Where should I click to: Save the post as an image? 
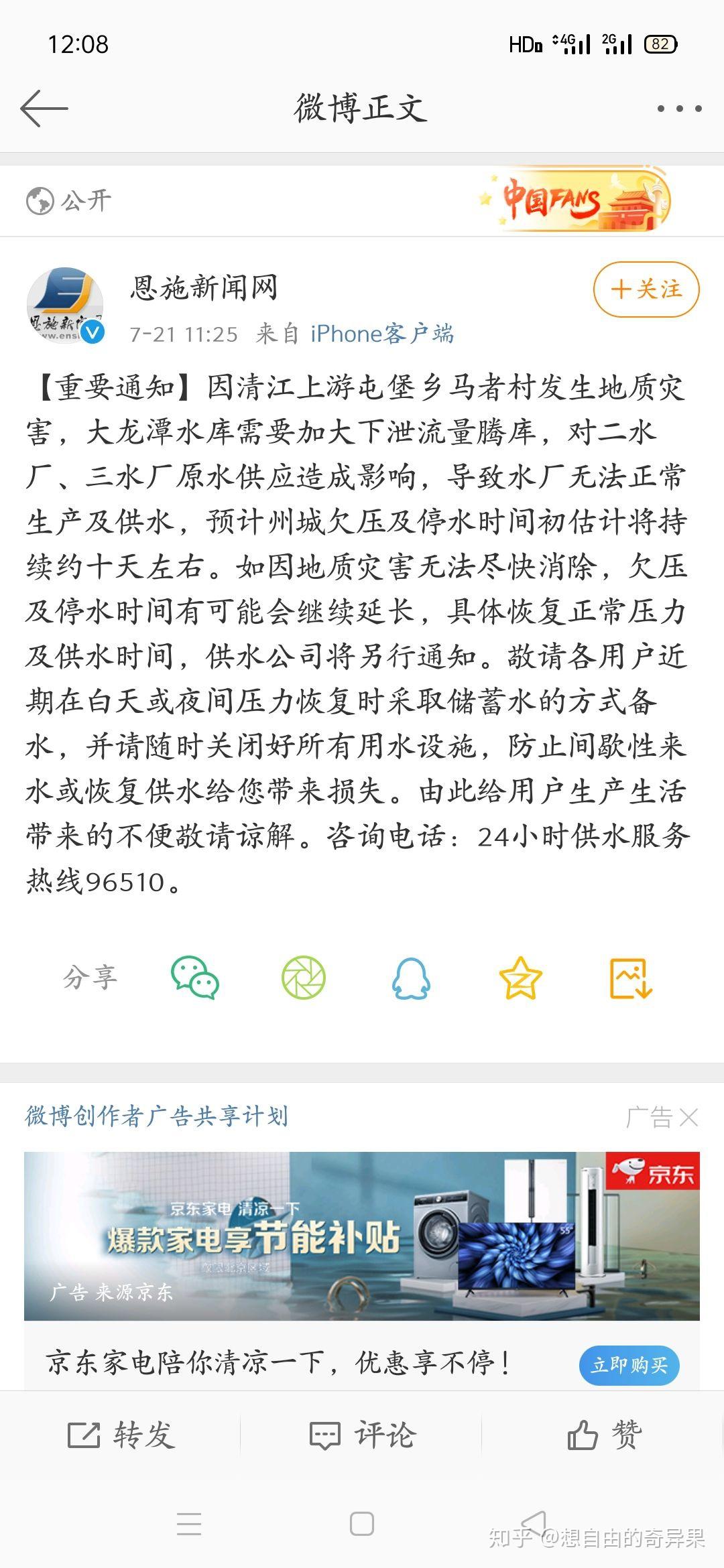631,978
